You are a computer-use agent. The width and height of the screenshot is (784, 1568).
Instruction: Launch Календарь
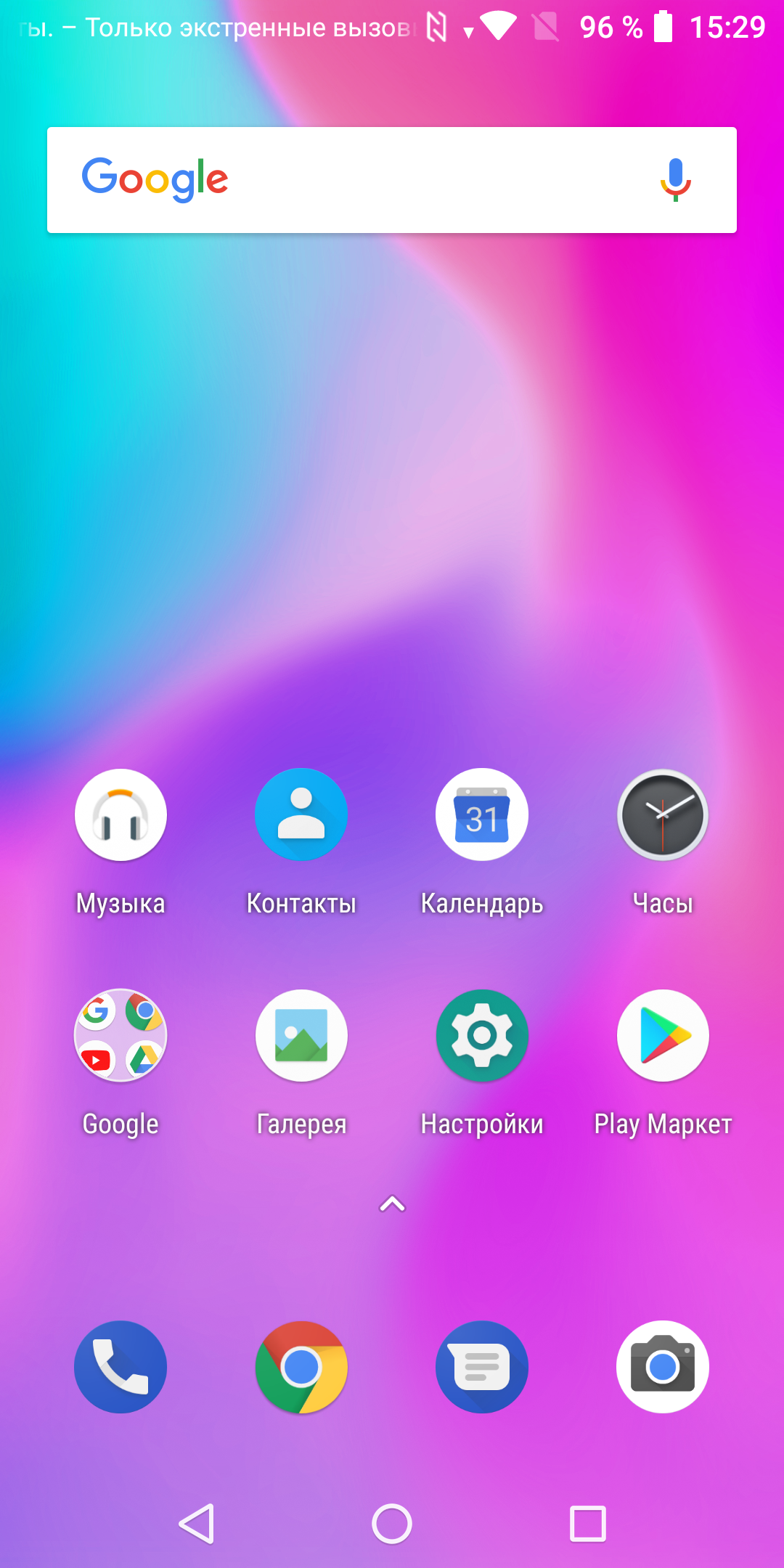coord(482,815)
